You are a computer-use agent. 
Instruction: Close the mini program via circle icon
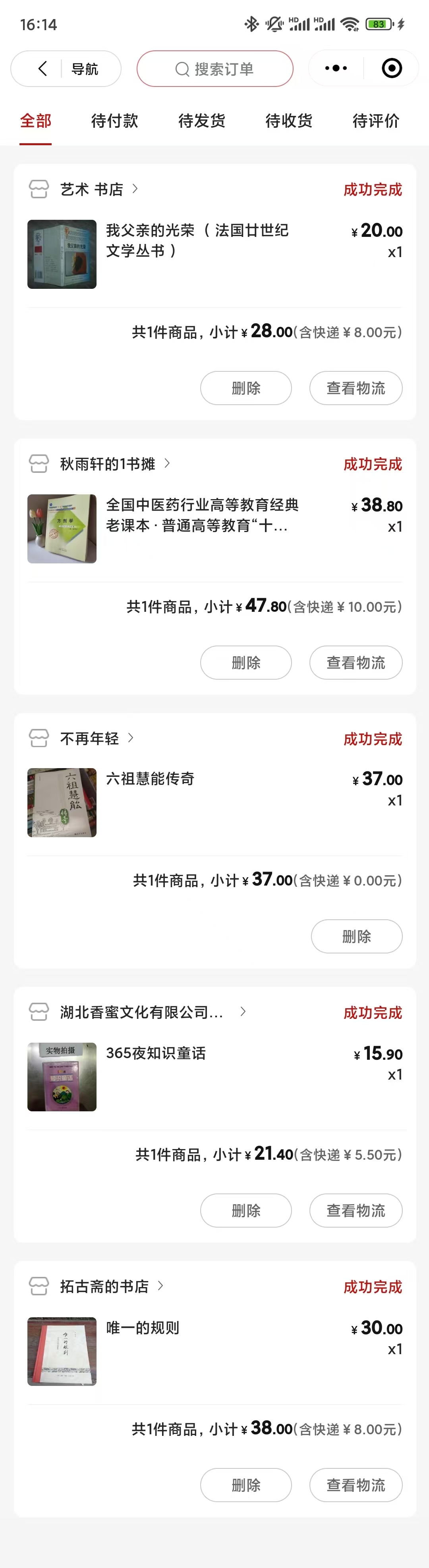pyautogui.click(x=391, y=68)
